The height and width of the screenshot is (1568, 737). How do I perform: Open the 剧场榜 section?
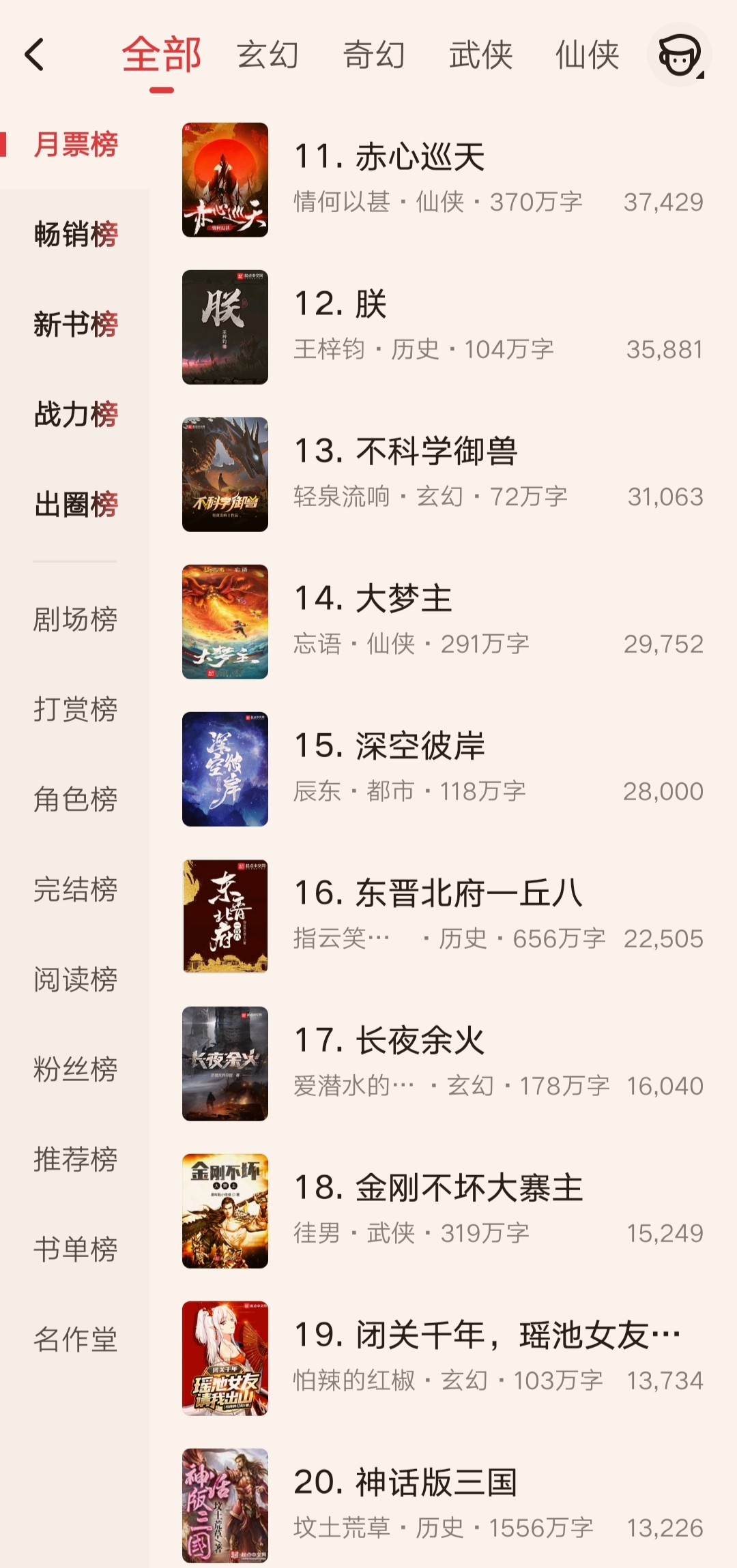coord(76,619)
